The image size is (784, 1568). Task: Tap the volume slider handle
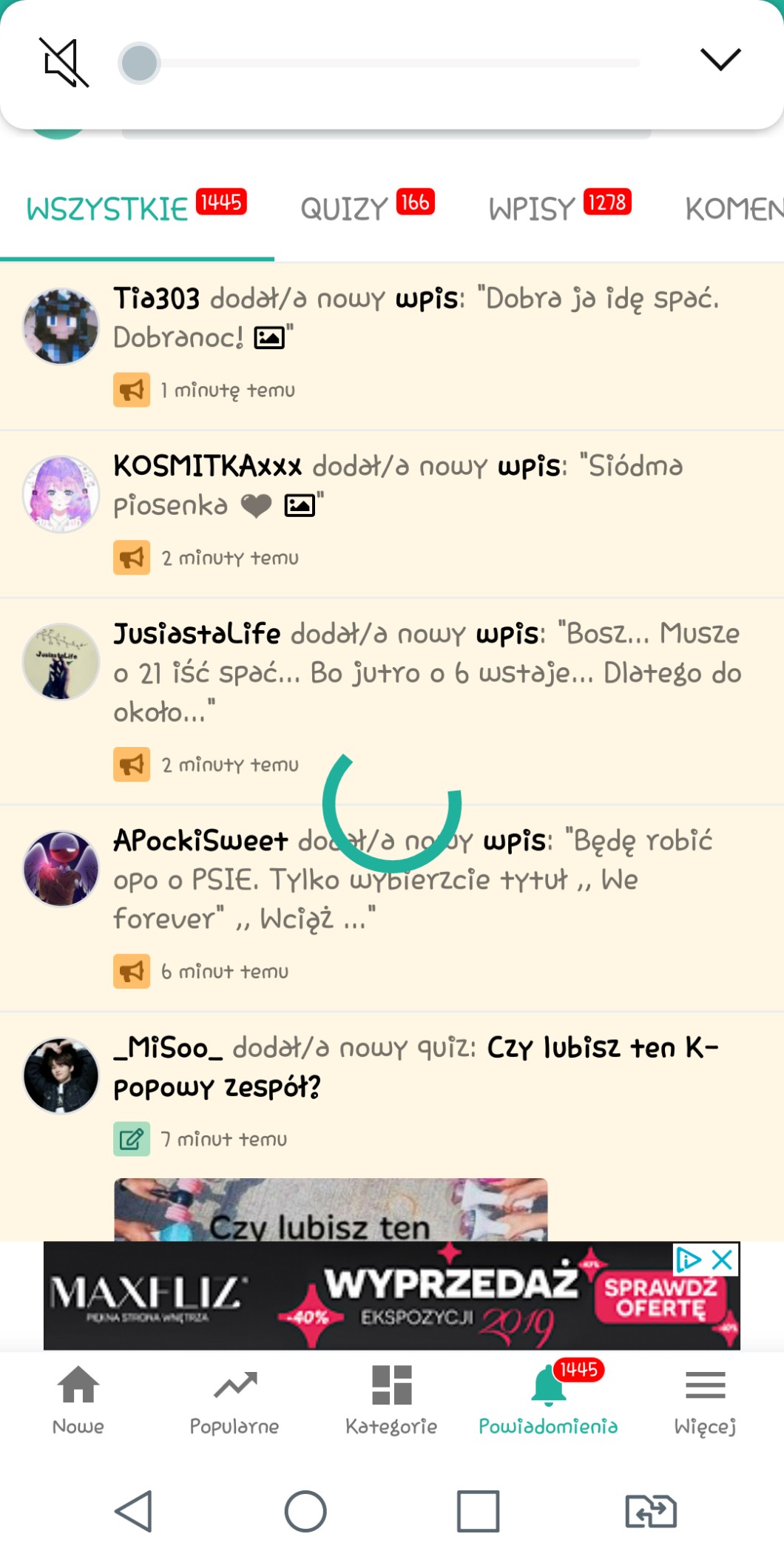pyautogui.click(x=139, y=63)
